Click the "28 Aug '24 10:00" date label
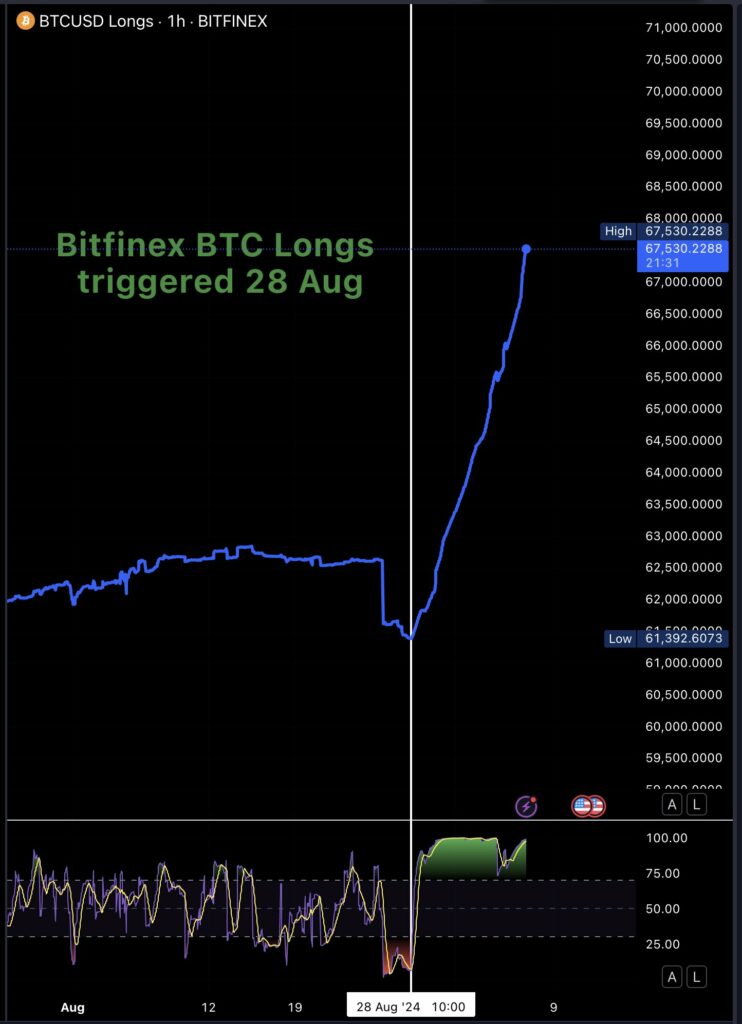 pos(413,1005)
